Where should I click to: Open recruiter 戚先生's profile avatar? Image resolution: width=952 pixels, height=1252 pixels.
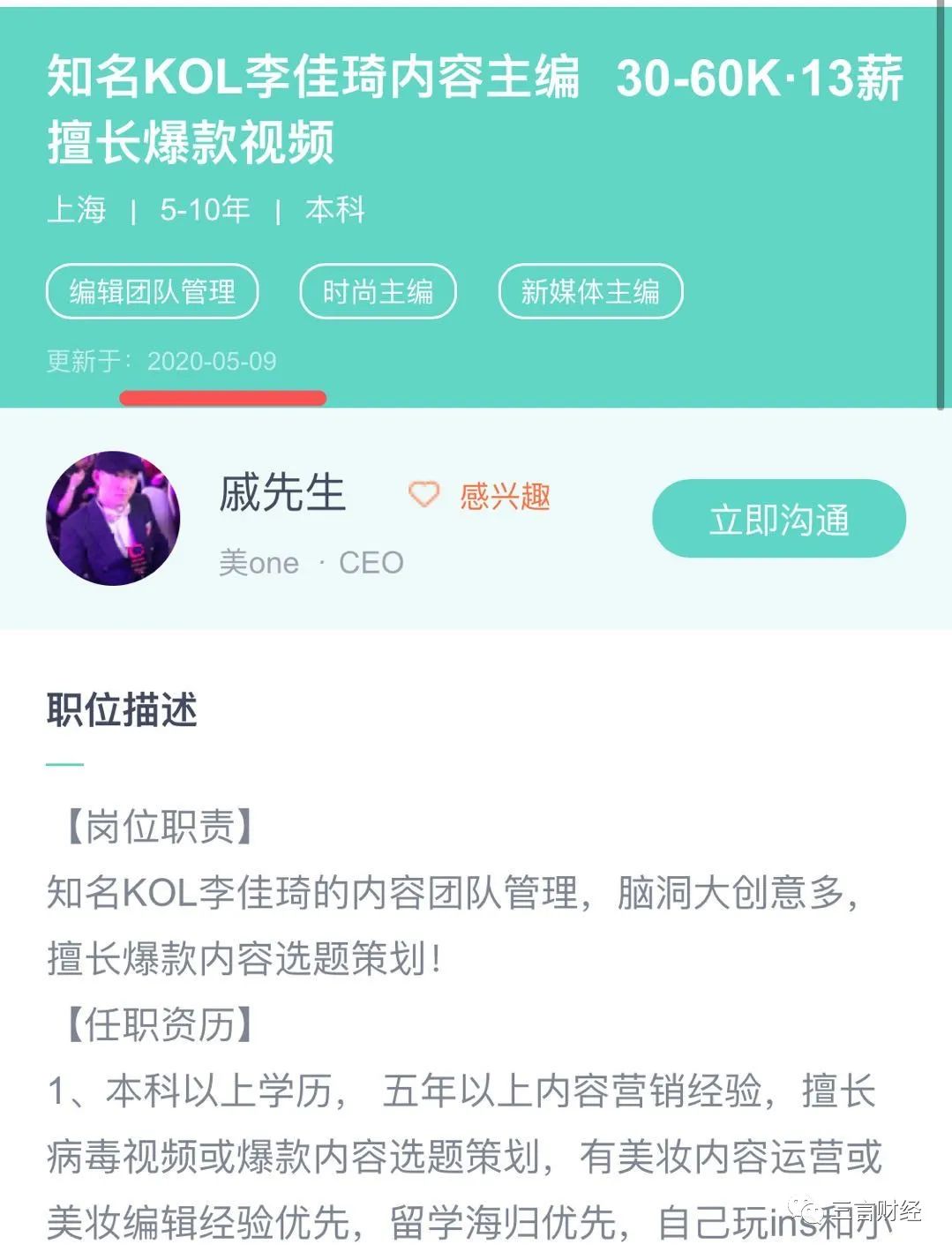(x=113, y=519)
